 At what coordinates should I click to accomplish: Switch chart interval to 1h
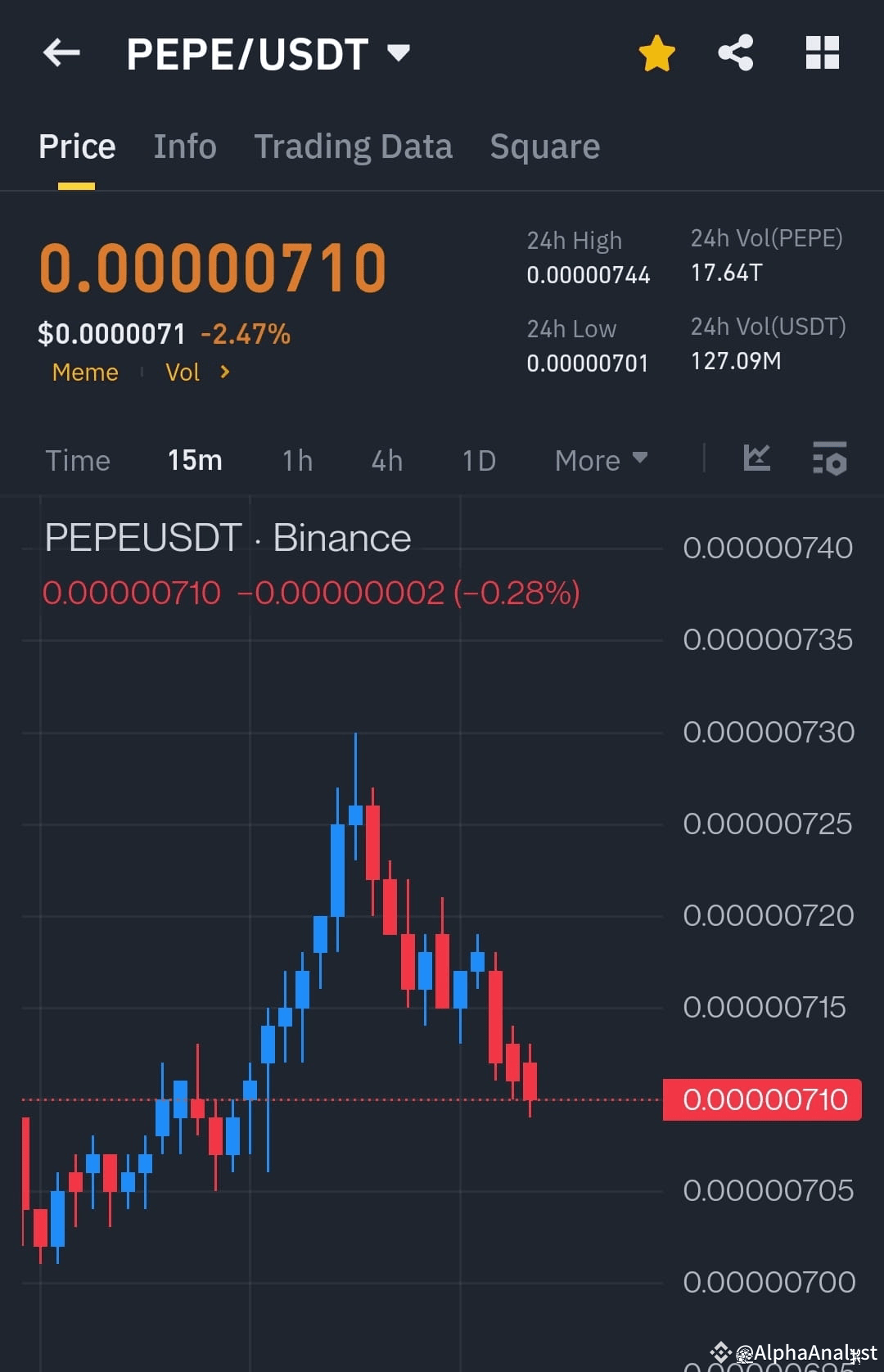(296, 460)
